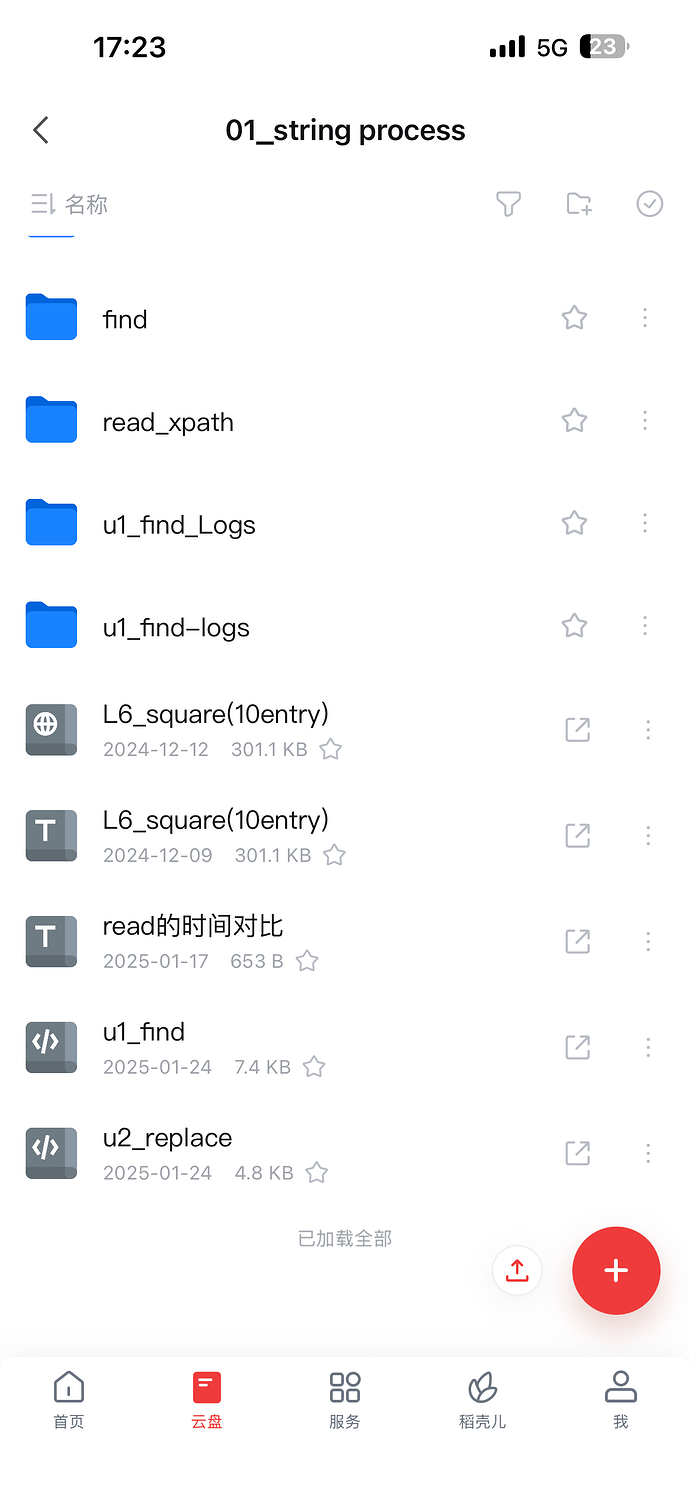Share the u1_find code file
689x1495 pixels.
(x=578, y=1047)
